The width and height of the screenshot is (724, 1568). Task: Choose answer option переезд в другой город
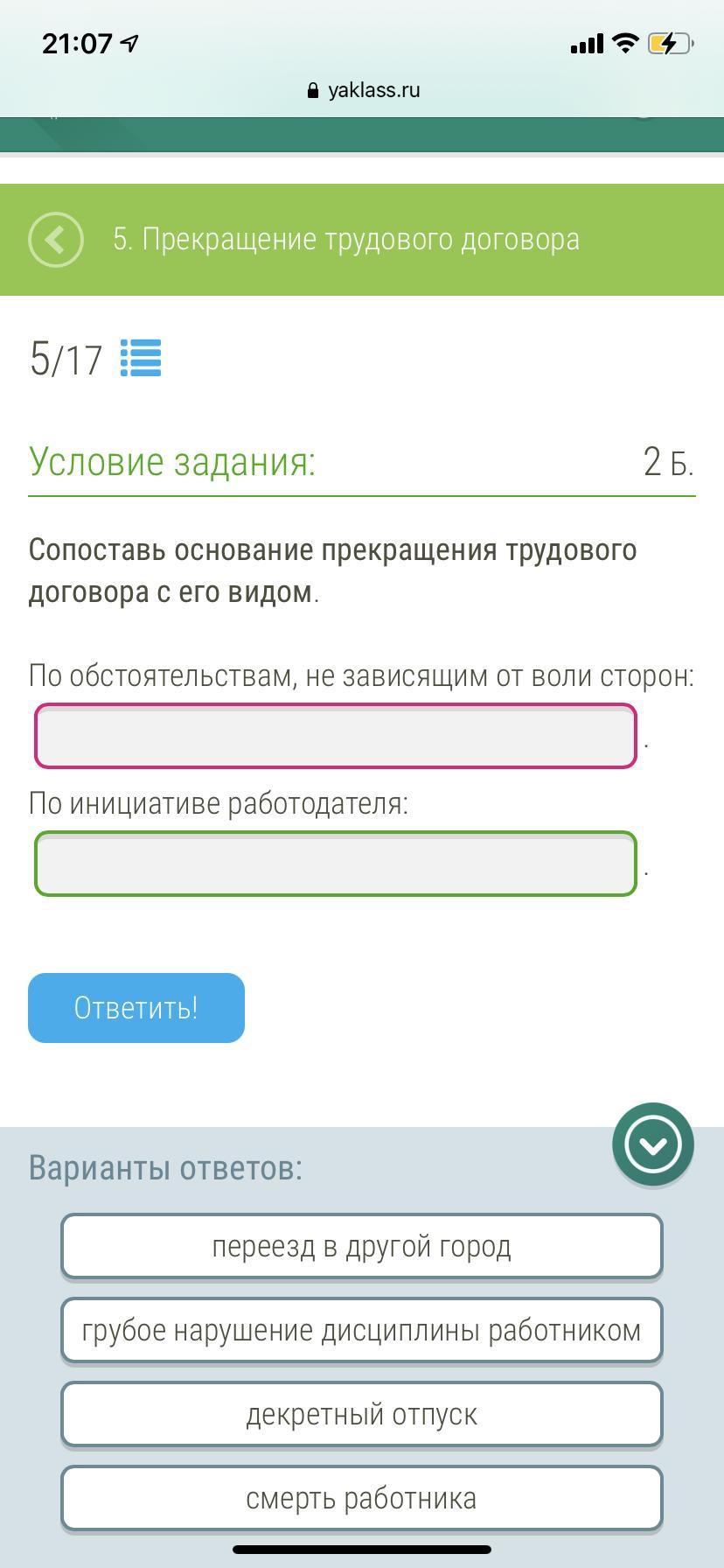(x=362, y=1246)
